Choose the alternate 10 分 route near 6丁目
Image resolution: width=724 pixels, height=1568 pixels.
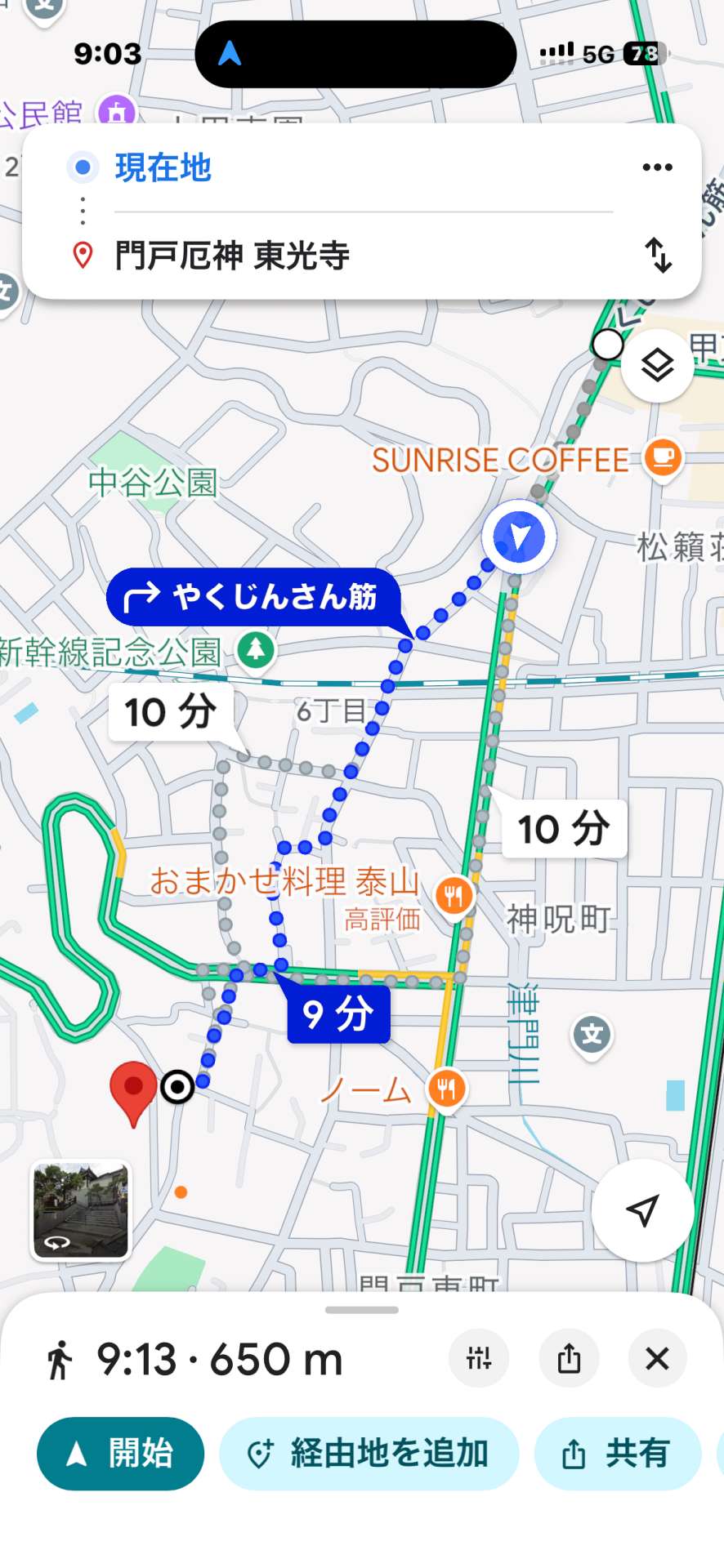171,712
